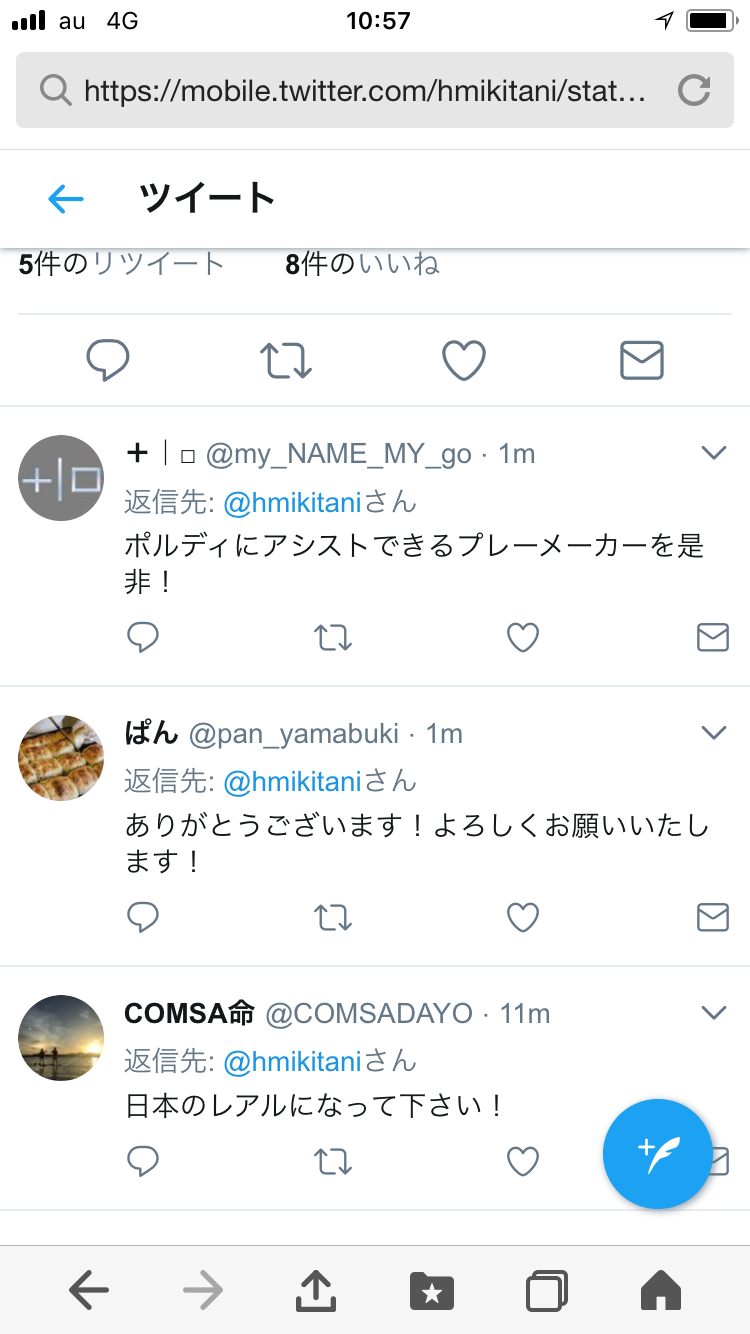
Task: Open browser bookmarks folder
Action: (x=432, y=1291)
